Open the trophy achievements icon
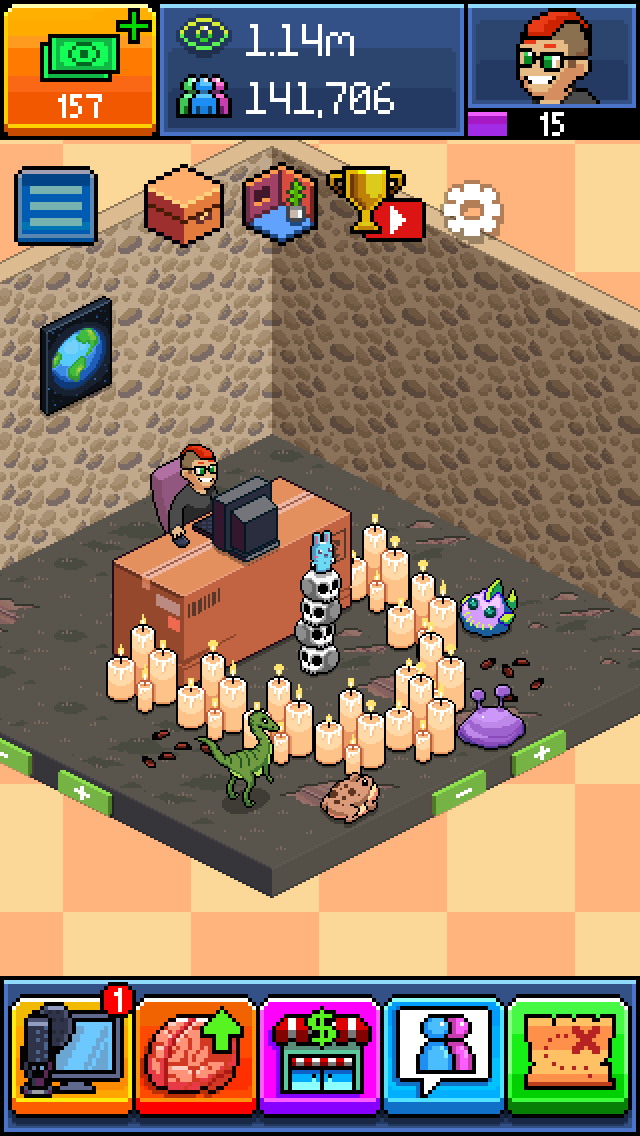The image size is (640, 1136). (375, 204)
